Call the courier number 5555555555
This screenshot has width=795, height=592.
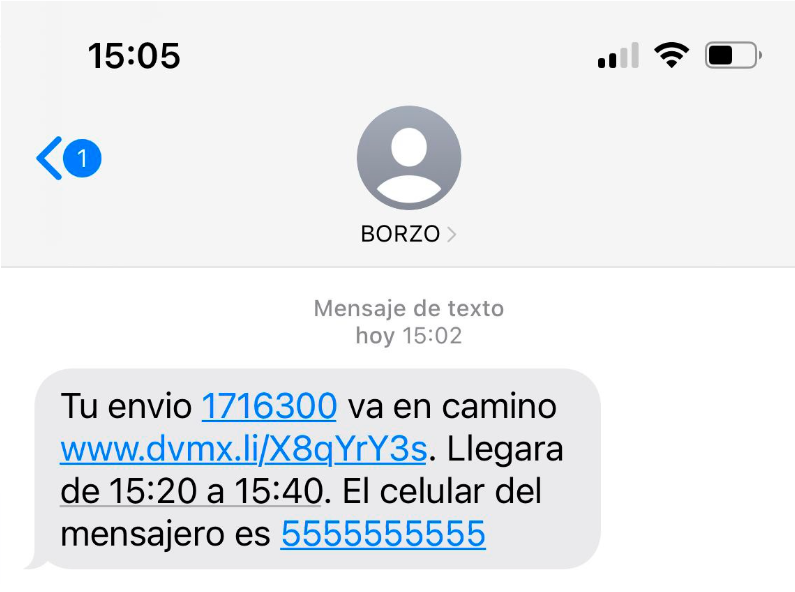383,534
